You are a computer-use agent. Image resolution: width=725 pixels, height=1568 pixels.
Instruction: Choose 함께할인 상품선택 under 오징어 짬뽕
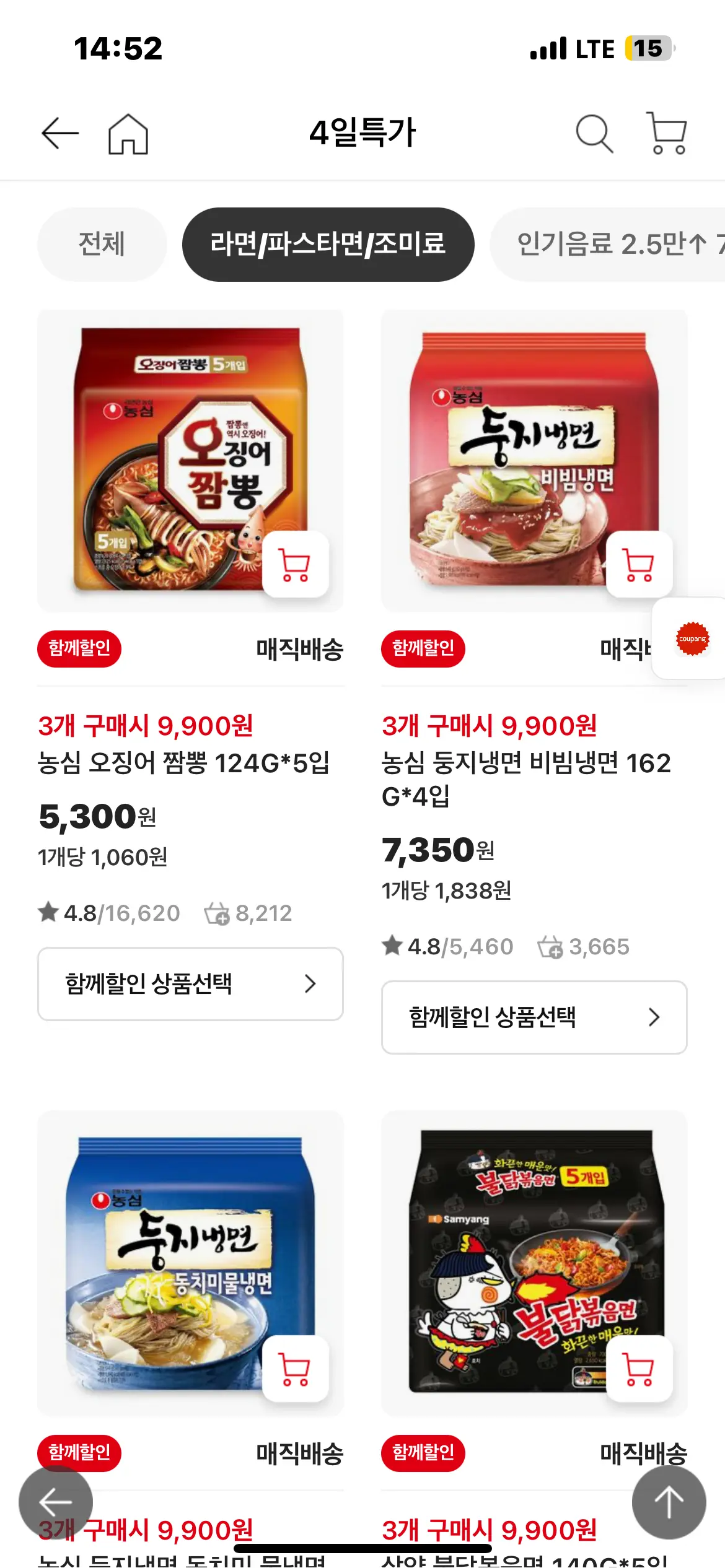click(x=190, y=983)
